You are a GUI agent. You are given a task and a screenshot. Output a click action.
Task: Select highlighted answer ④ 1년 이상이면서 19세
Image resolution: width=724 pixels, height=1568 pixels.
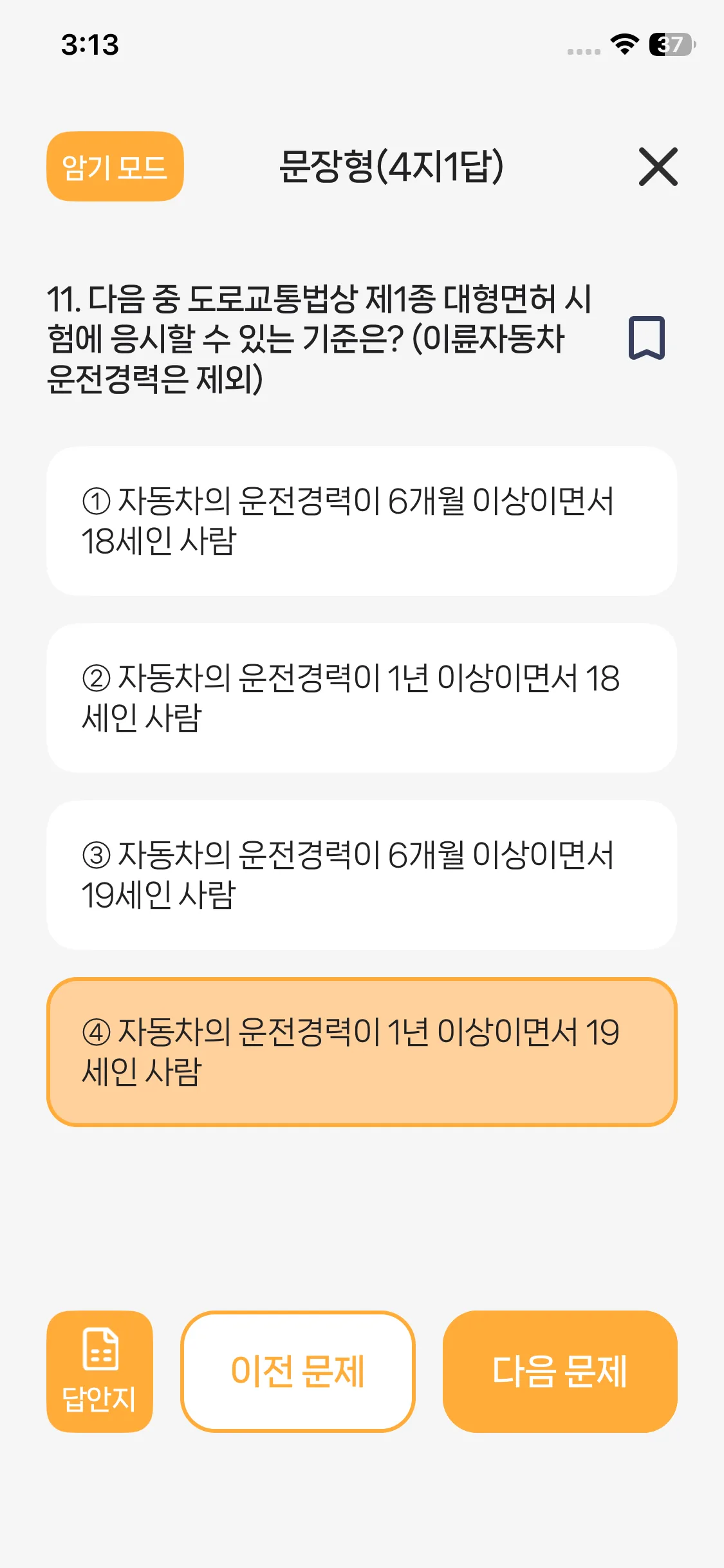pos(362,1052)
